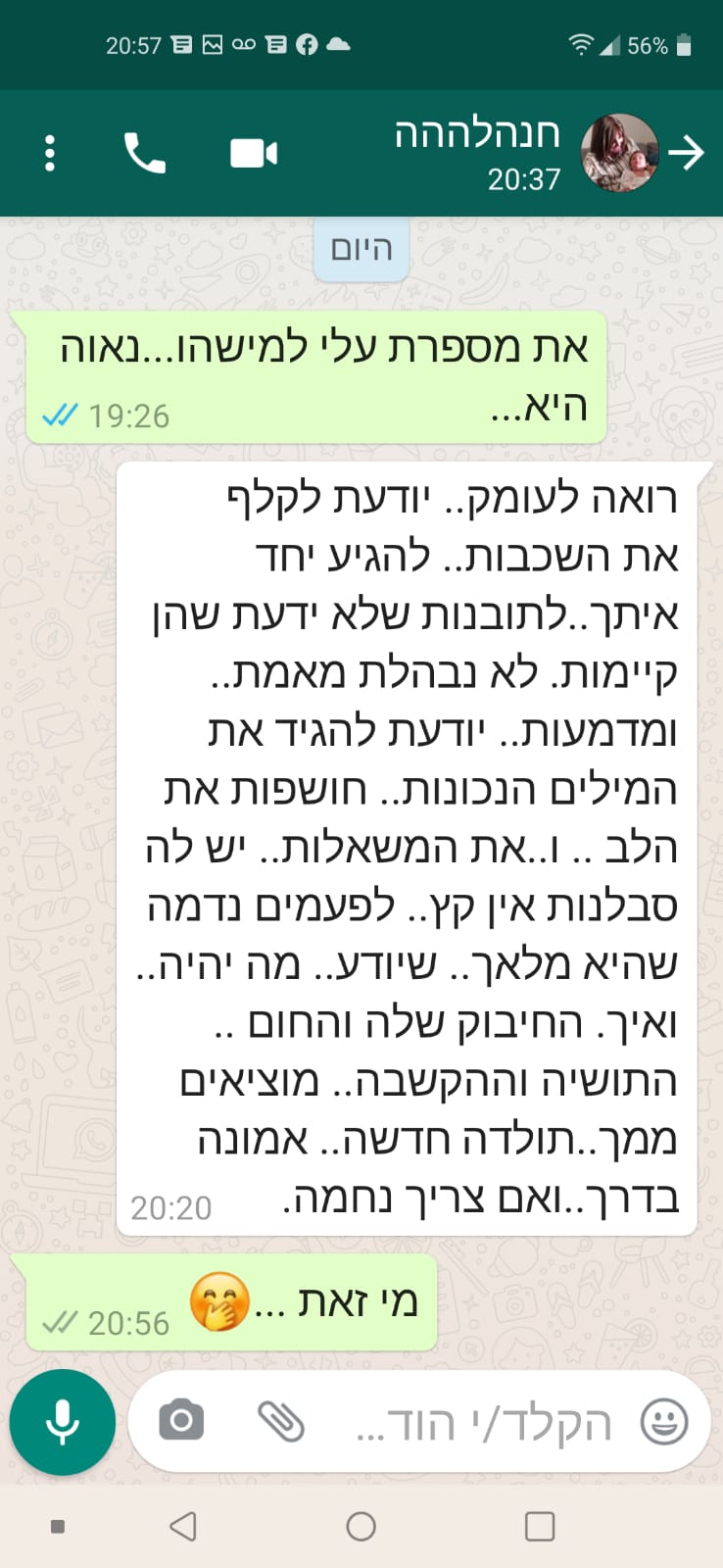Start a video call with חנהלההה
Image resolution: width=723 pixels, height=1568 pixels.
[x=254, y=154]
